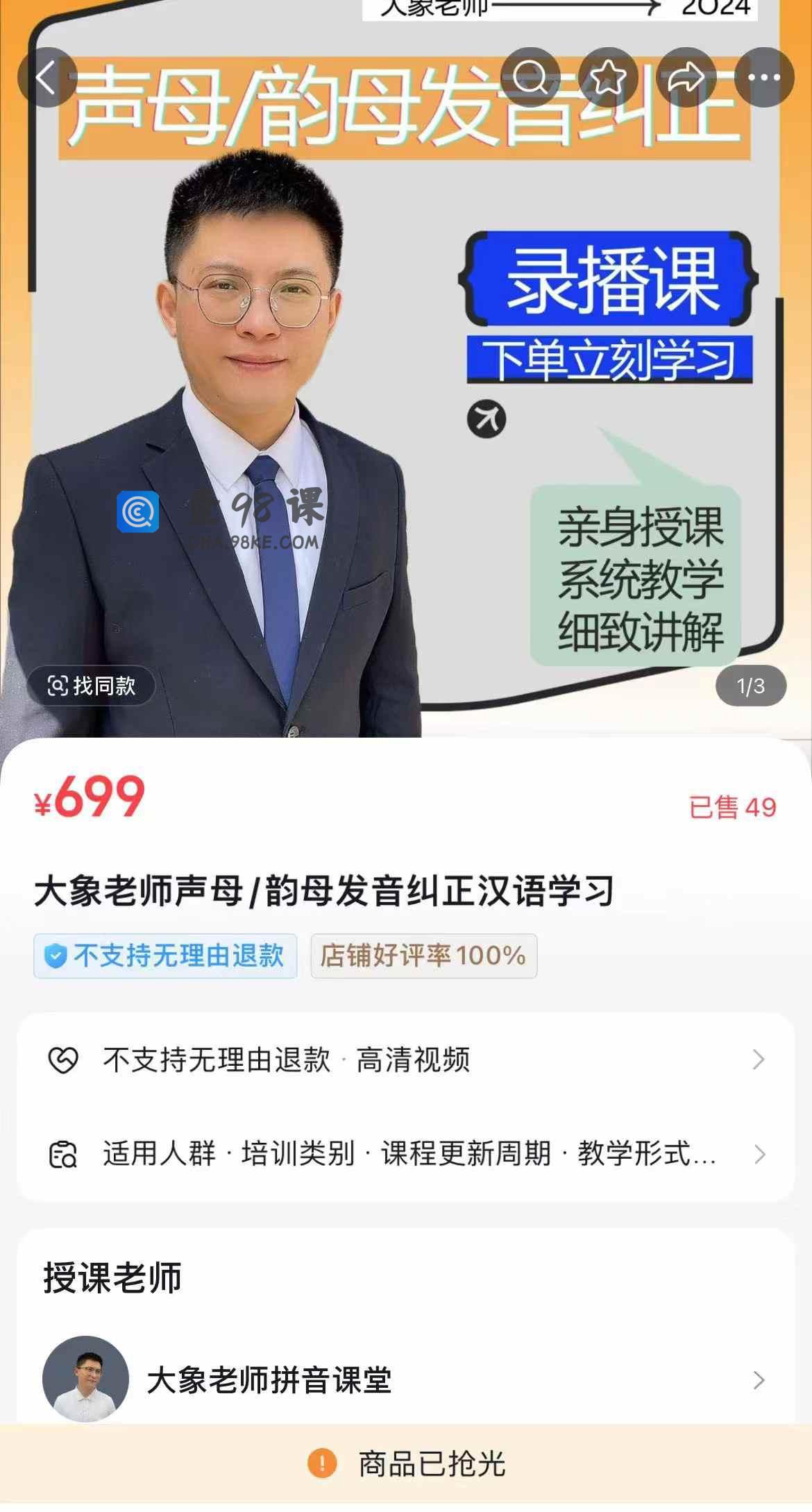Expand the 适用人群 · 培训类别 details row

[x=405, y=1154]
